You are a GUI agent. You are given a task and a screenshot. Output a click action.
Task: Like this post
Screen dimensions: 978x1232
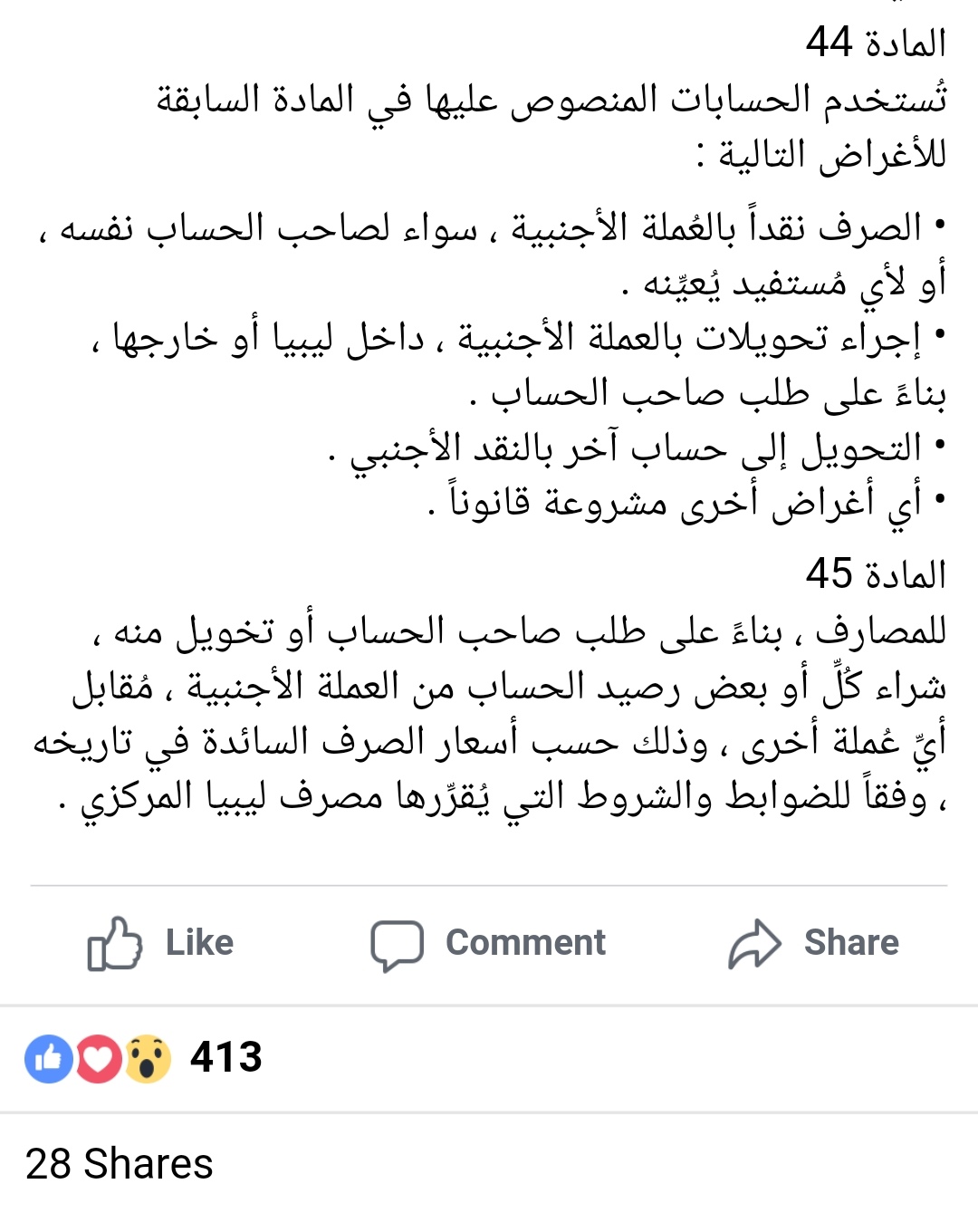161,943
